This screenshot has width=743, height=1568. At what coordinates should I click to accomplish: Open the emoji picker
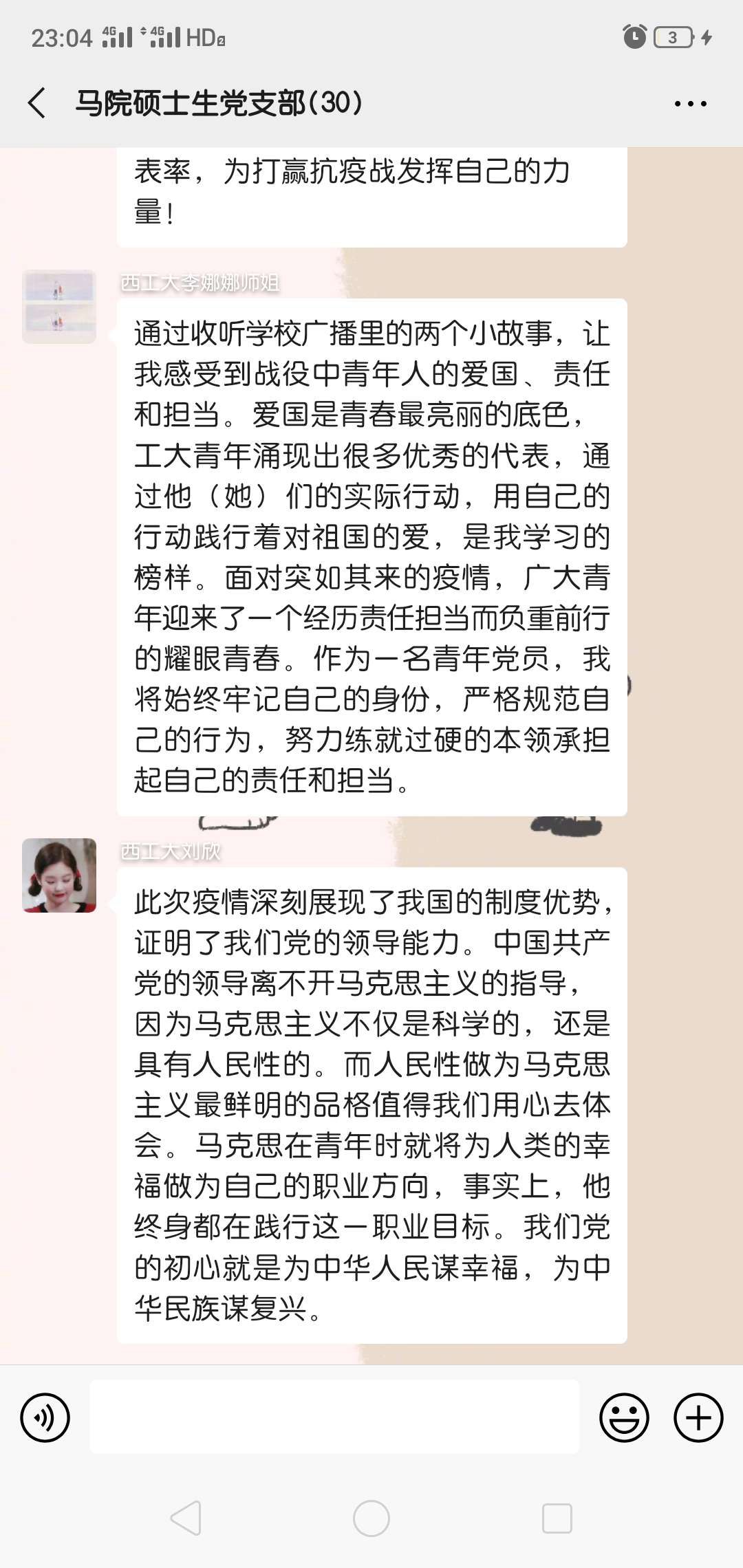coord(624,1417)
